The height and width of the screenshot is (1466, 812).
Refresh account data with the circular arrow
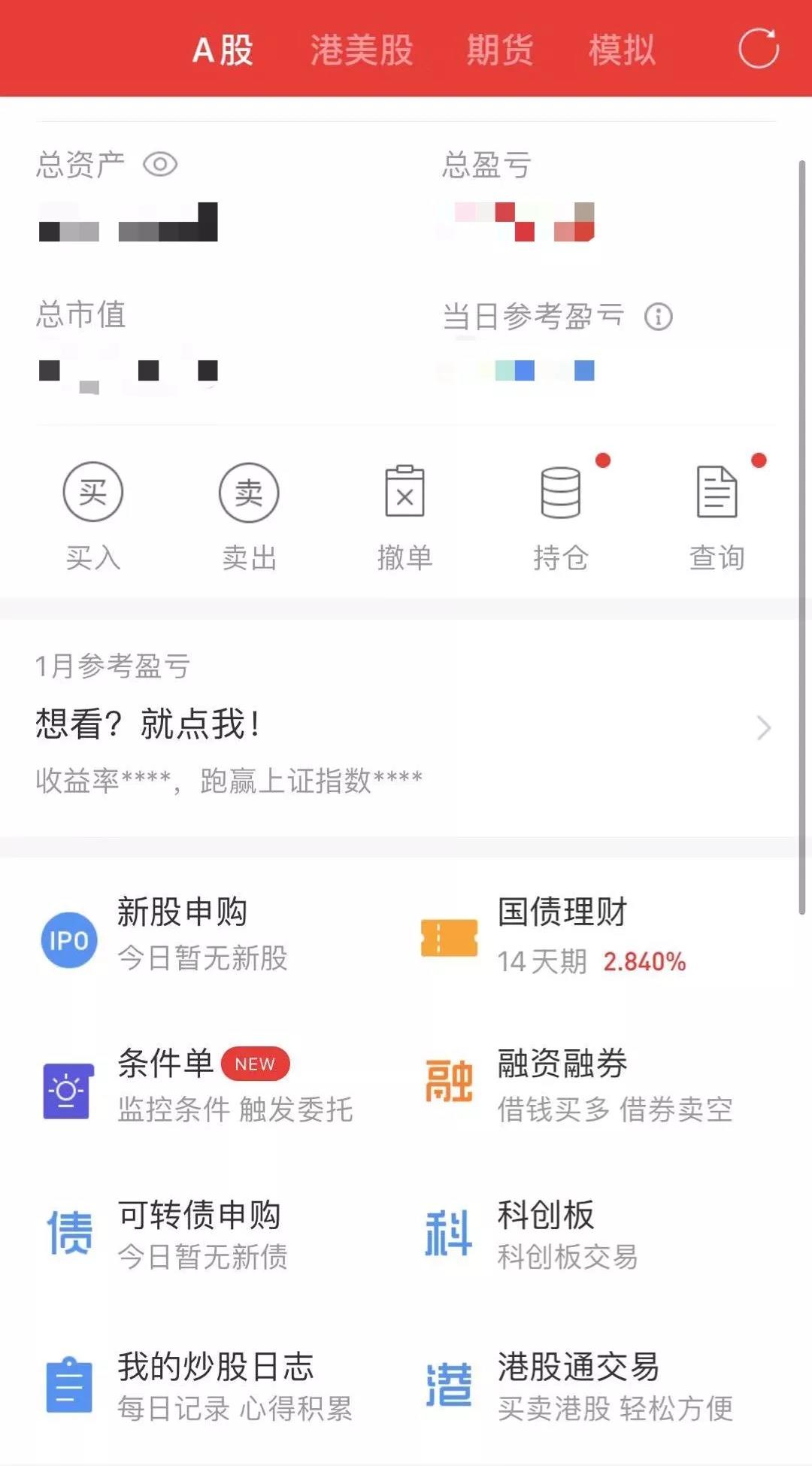click(x=758, y=49)
